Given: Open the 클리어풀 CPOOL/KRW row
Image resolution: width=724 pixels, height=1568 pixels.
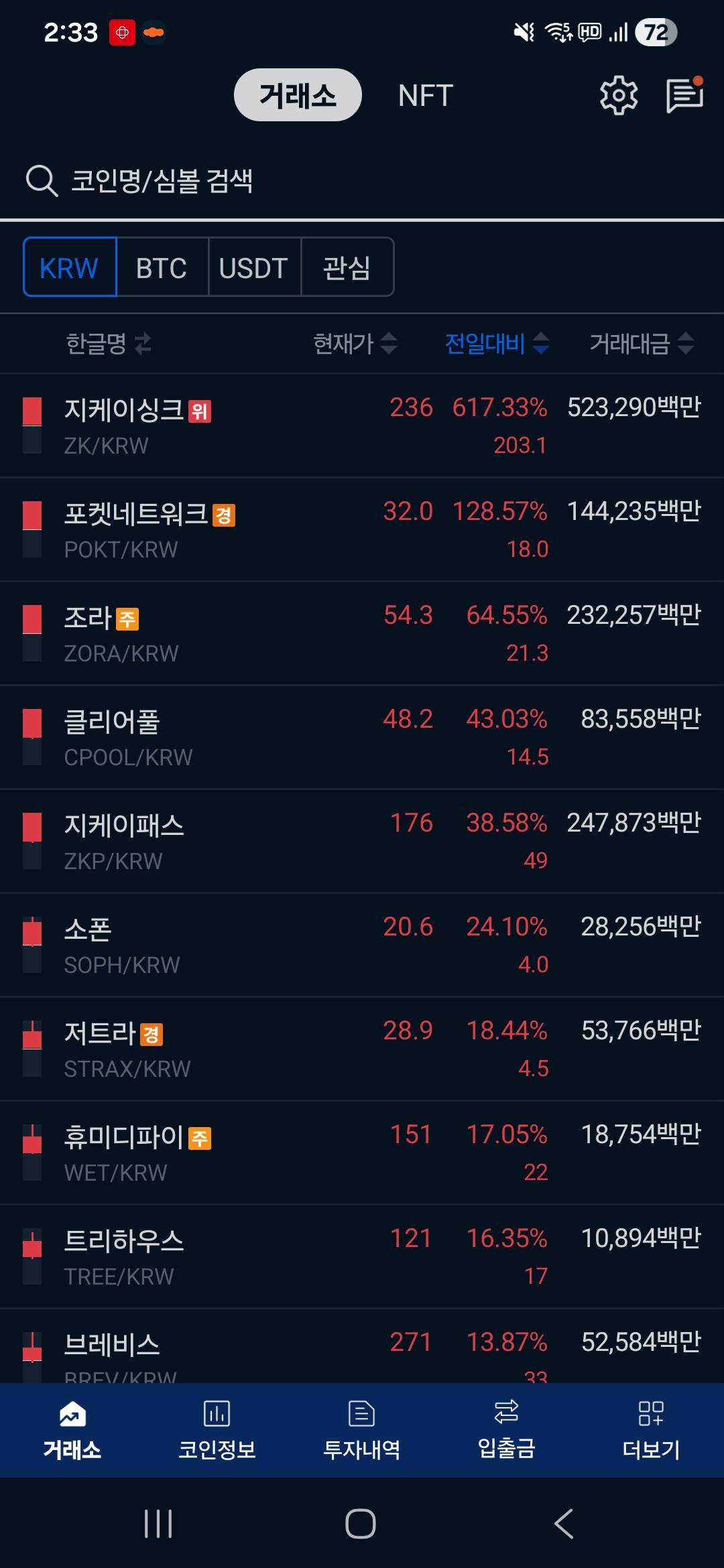Looking at the screenshot, I should 362,737.
